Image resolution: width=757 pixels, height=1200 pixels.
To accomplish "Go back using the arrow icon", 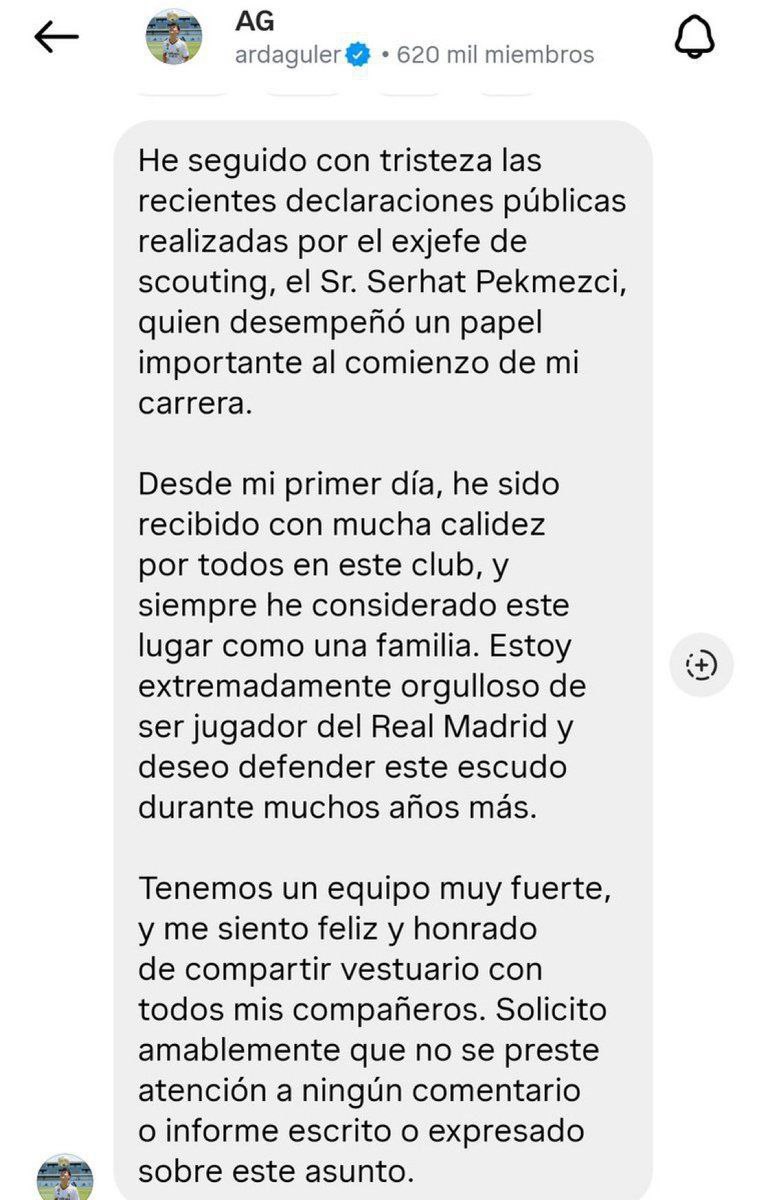I will (x=56, y=37).
